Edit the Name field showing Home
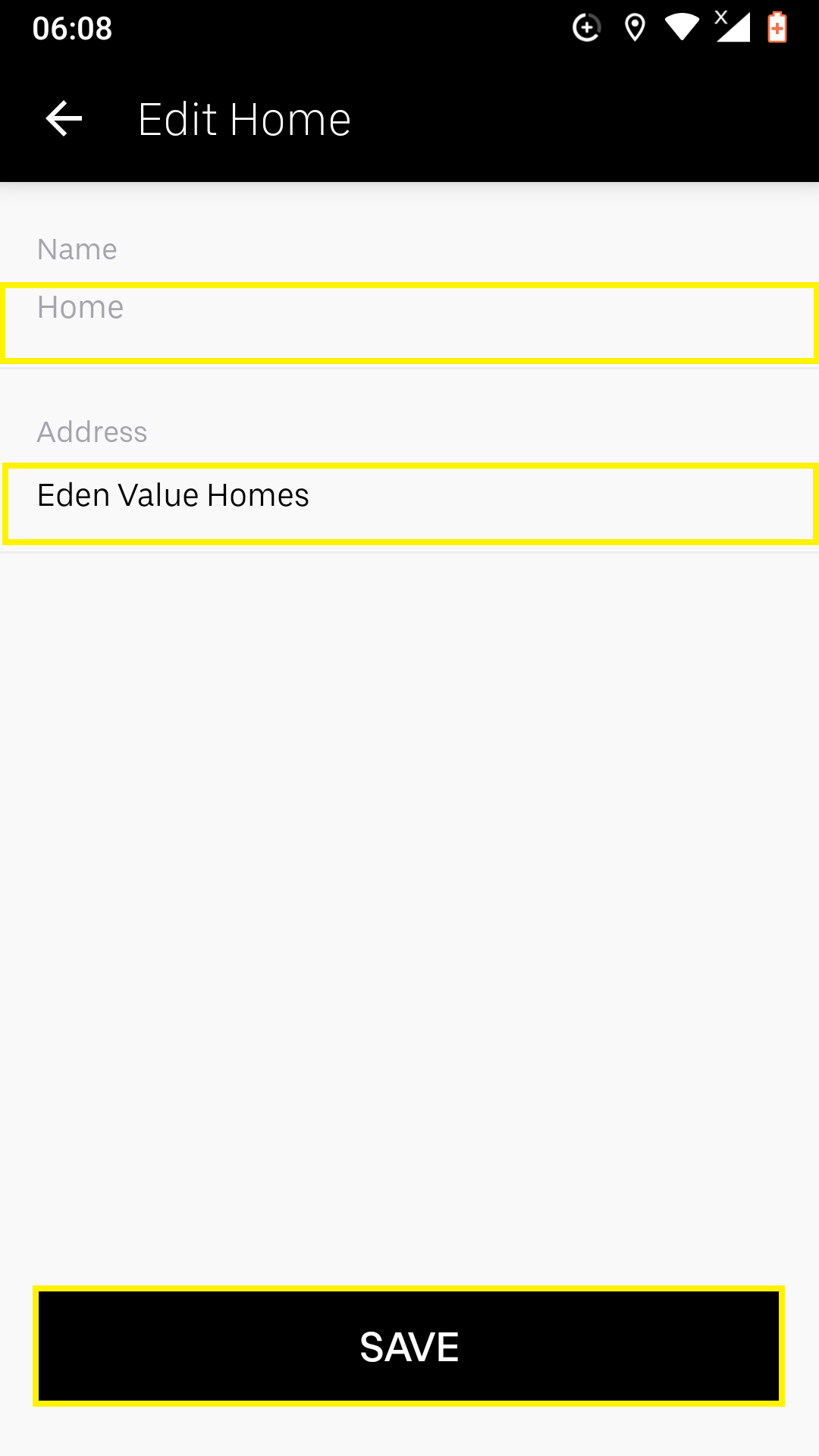The height and width of the screenshot is (1456, 819). [409, 323]
